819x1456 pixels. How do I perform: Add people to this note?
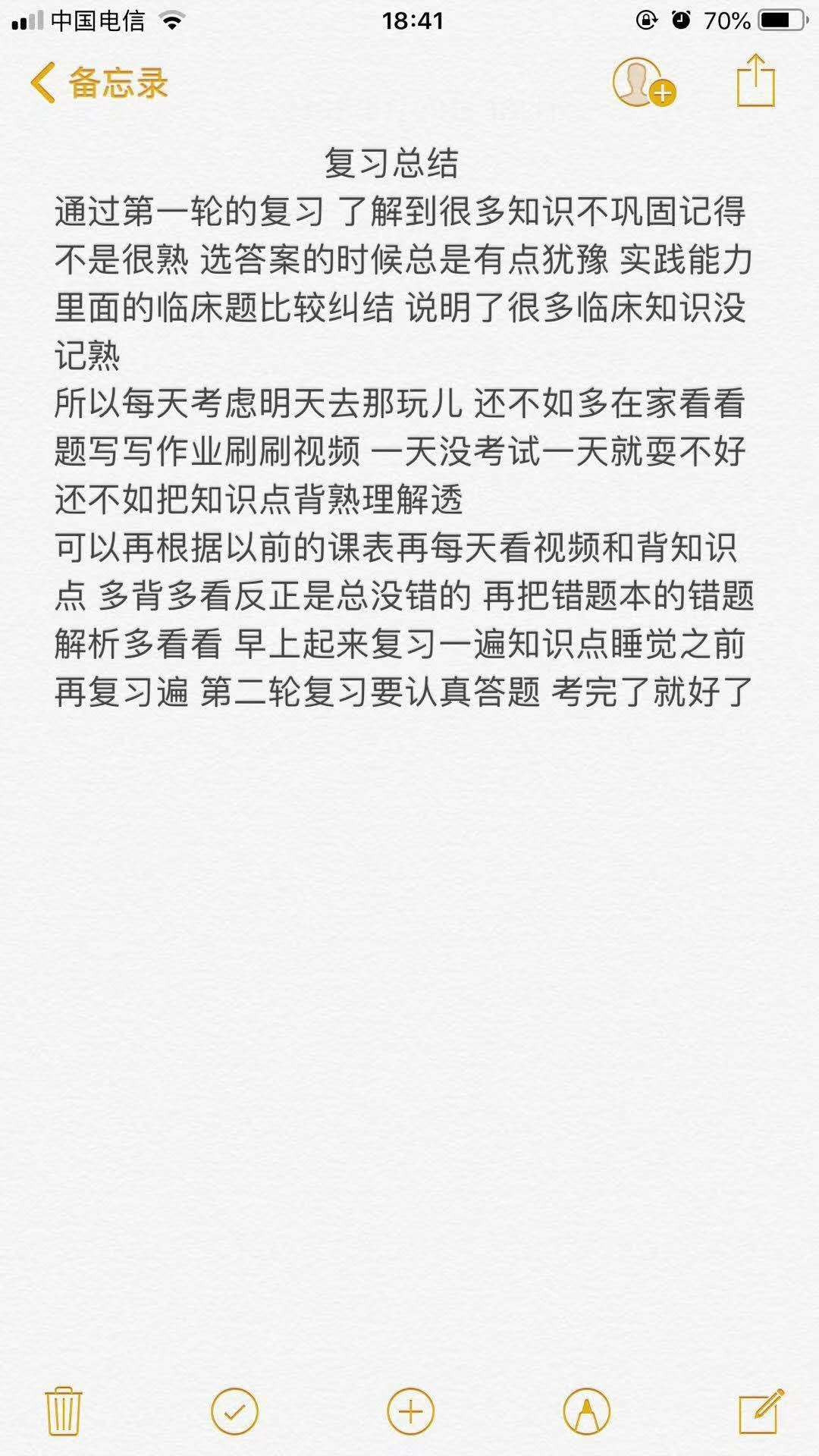643,83
